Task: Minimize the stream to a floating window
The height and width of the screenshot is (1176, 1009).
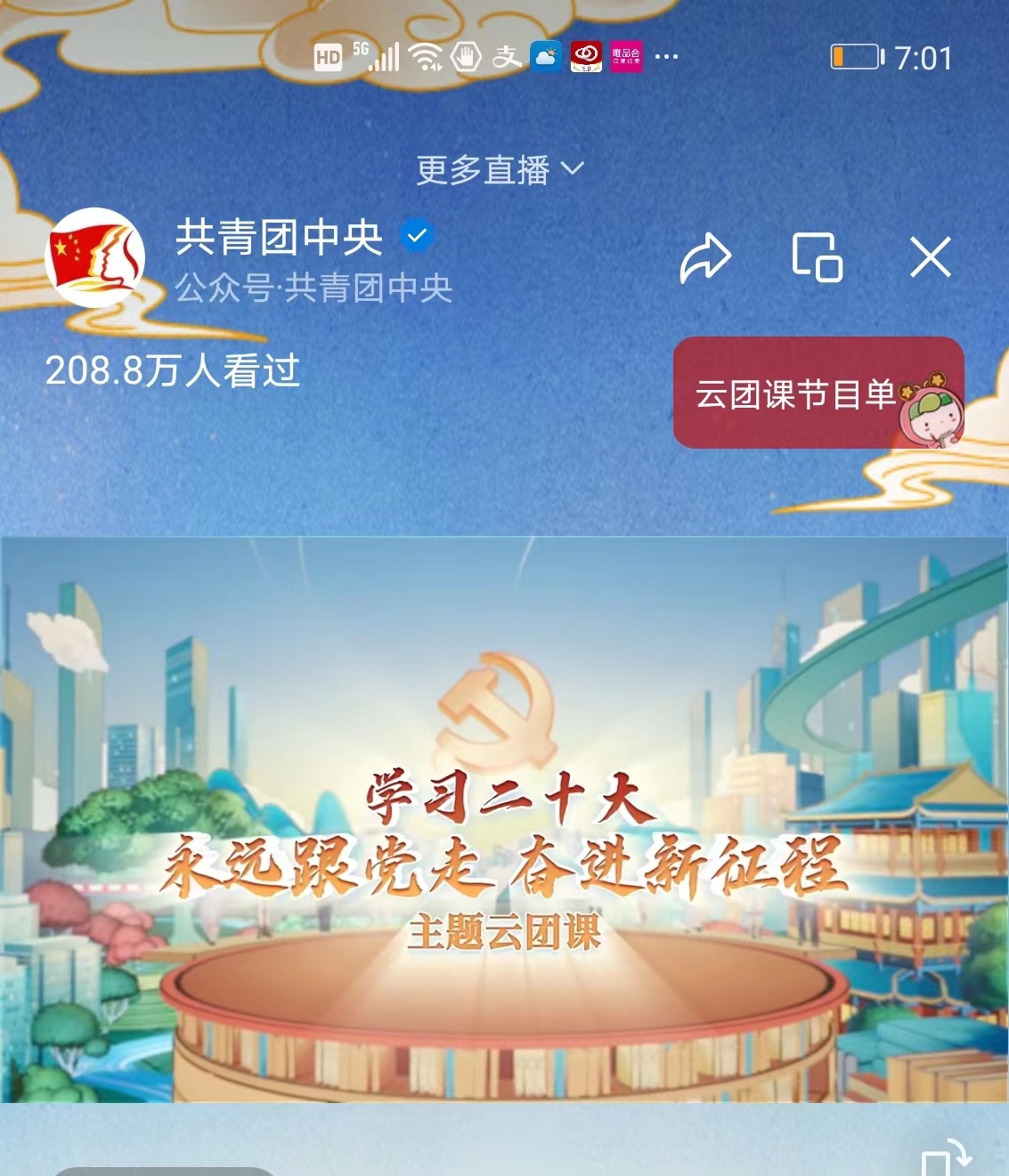Action: (x=817, y=258)
